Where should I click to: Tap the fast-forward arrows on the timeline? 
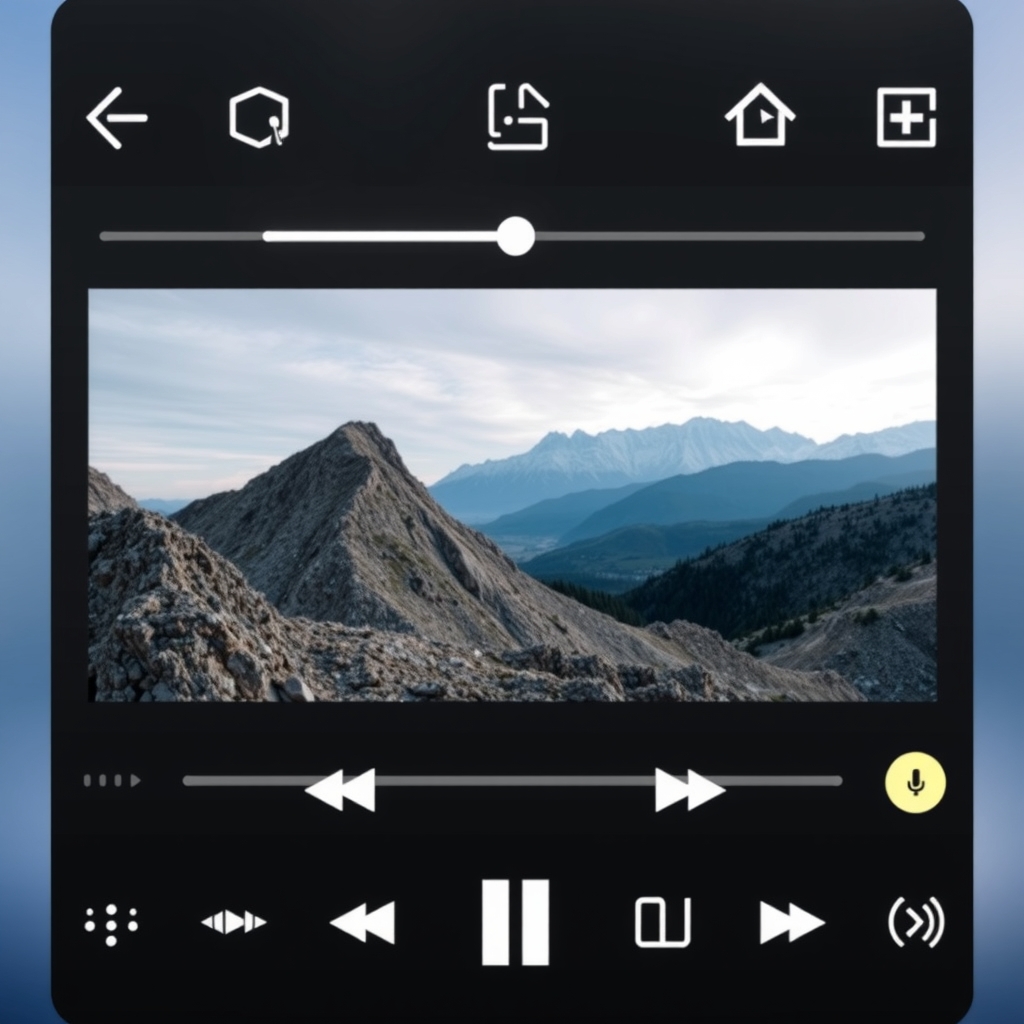click(x=689, y=790)
